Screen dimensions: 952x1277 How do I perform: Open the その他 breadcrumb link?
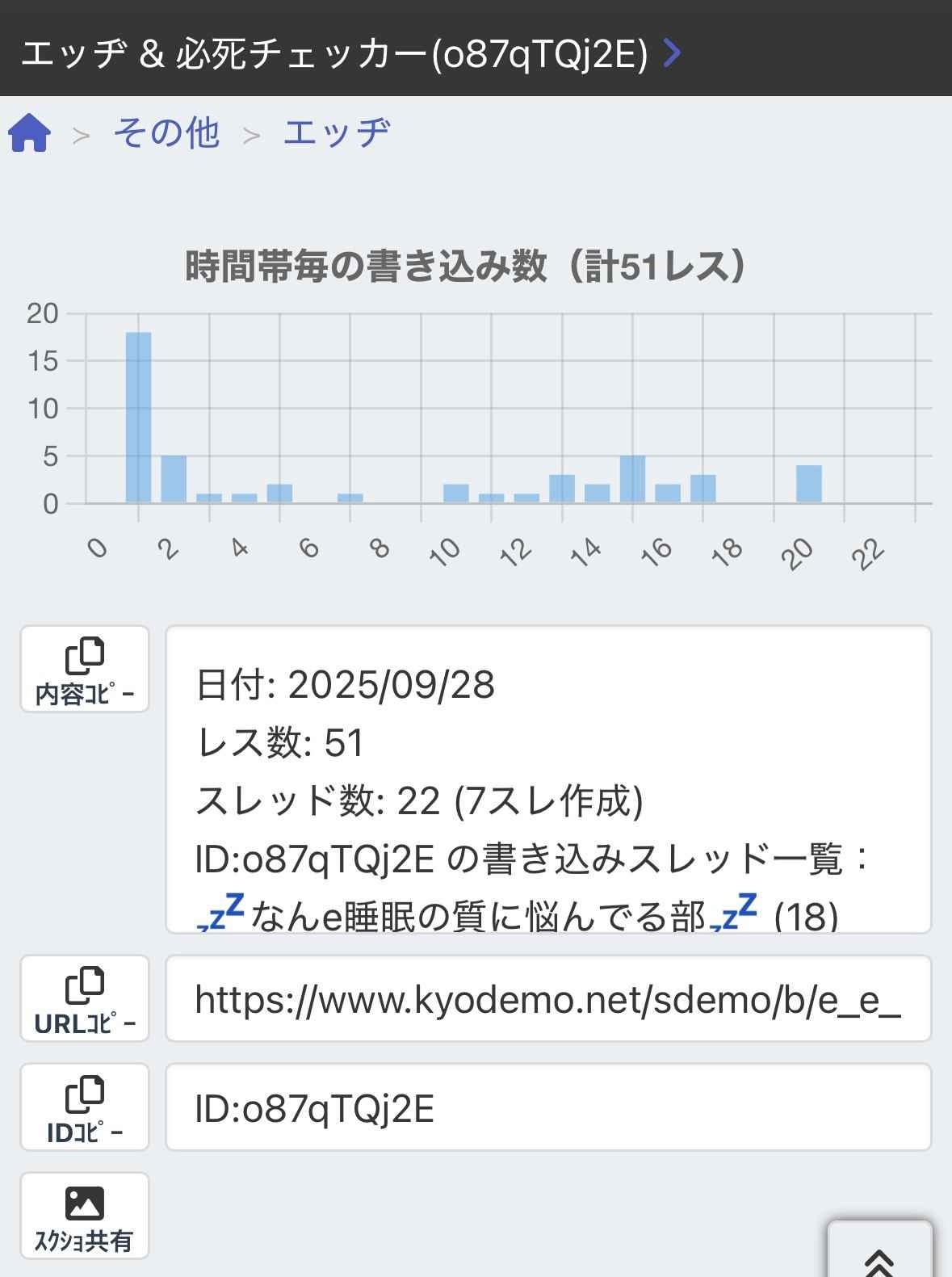tap(166, 132)
